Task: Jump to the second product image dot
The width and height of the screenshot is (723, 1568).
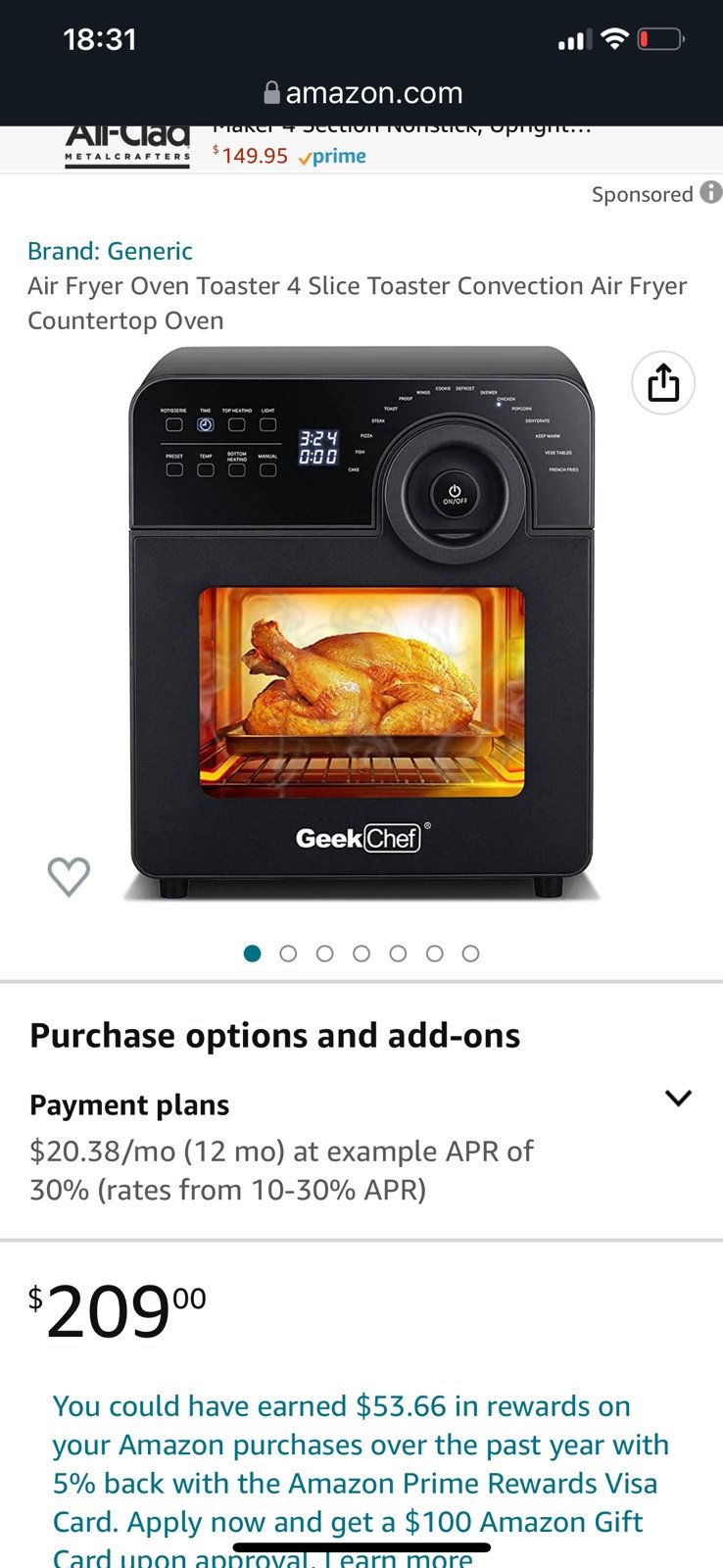Action: pyautogui.click(x=288, y=954)
